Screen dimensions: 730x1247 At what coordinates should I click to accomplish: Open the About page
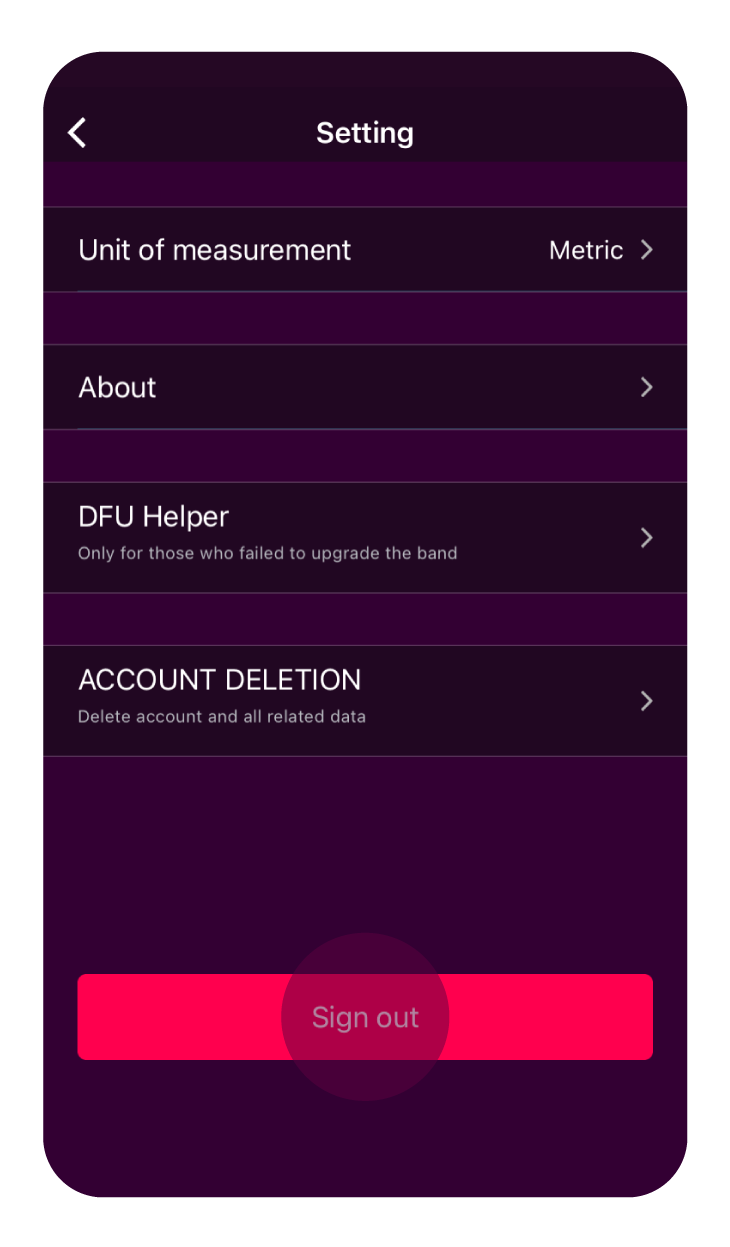point(365,388)
